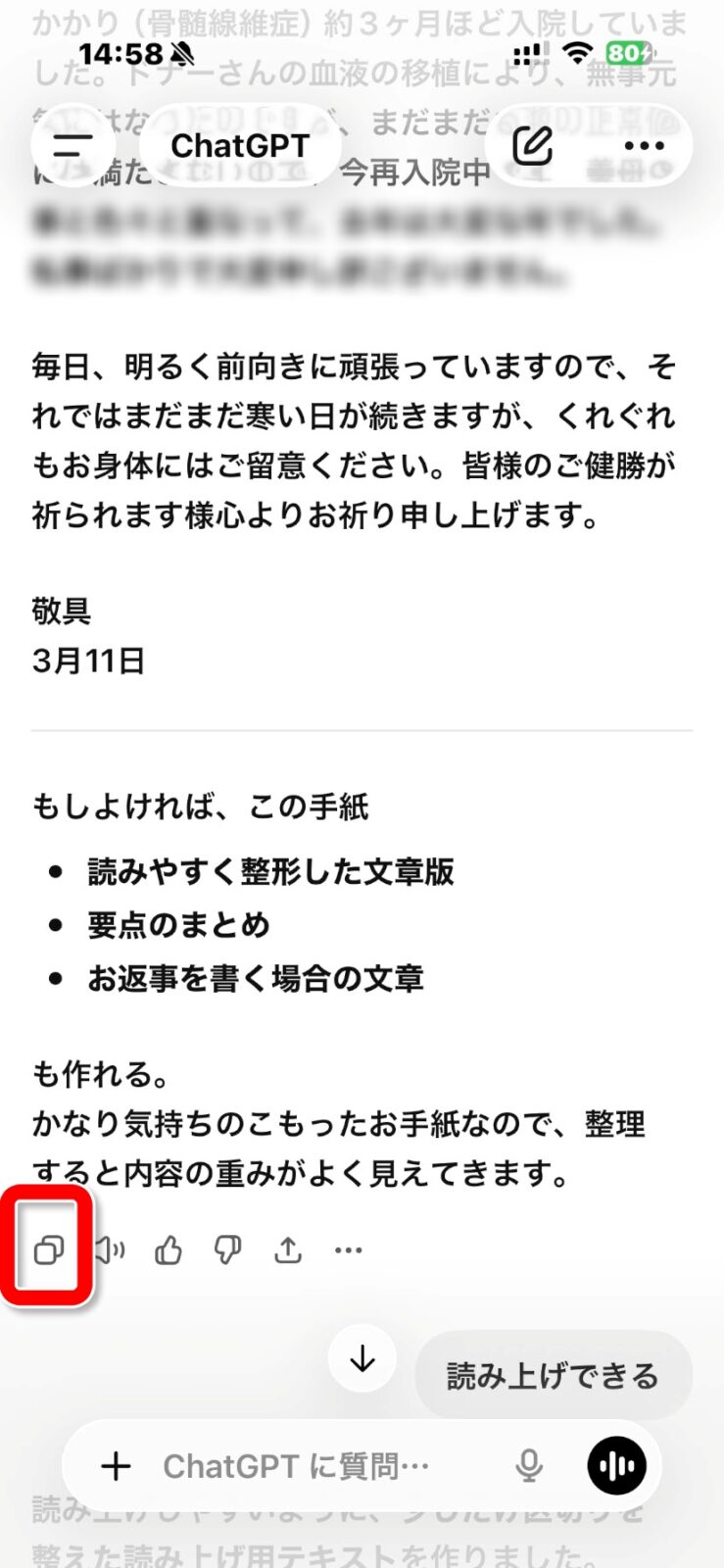Open a new chat with the compose icon
Image resolution: width=724 pixels, height=1568 pixels.
pyautogui.click(x=533, y=144)
